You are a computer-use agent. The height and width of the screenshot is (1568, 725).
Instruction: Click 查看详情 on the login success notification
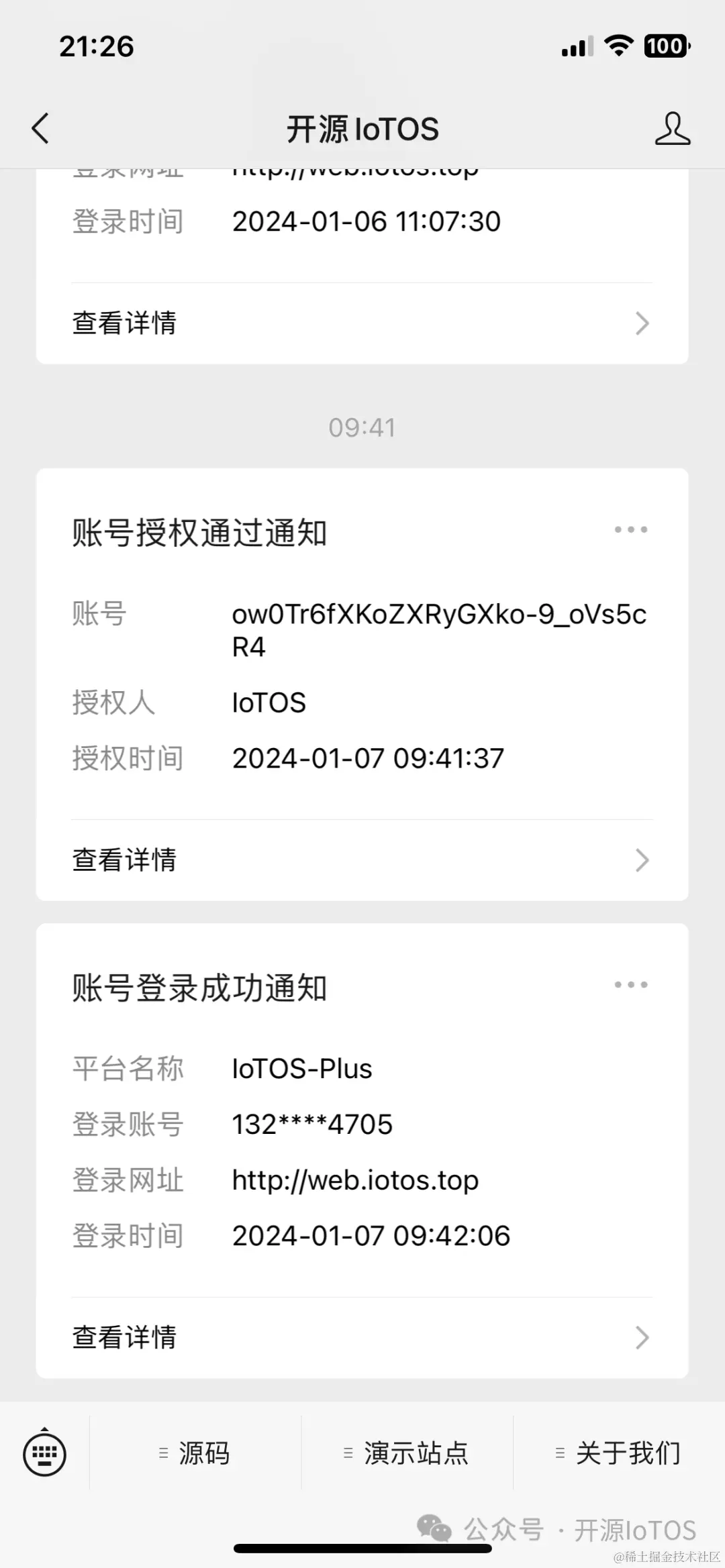(x=125, y=1338)
